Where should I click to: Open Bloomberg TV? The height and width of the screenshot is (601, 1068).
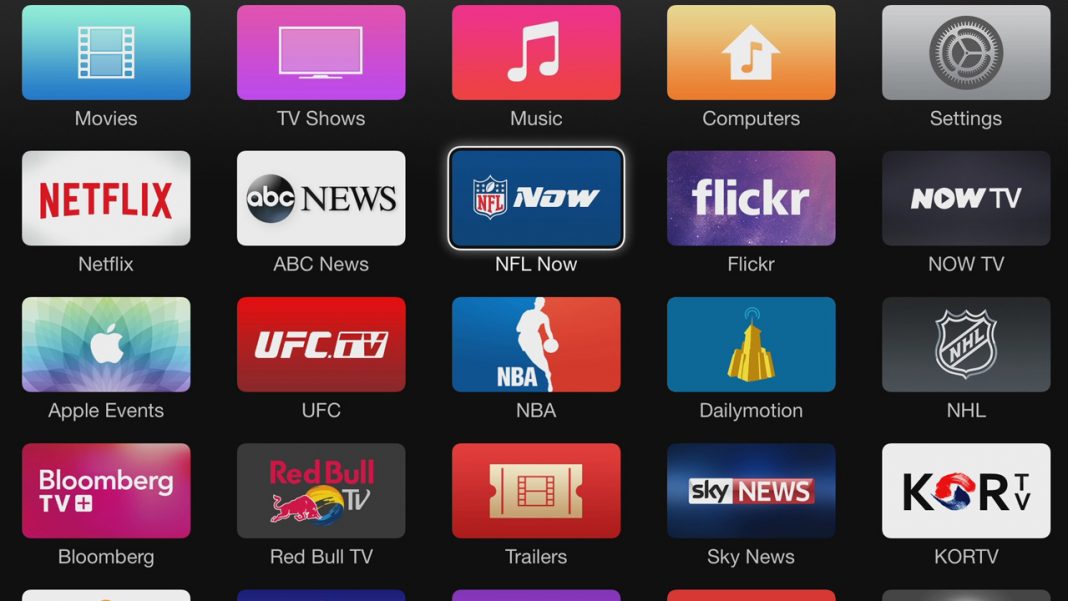pos(106,491)
